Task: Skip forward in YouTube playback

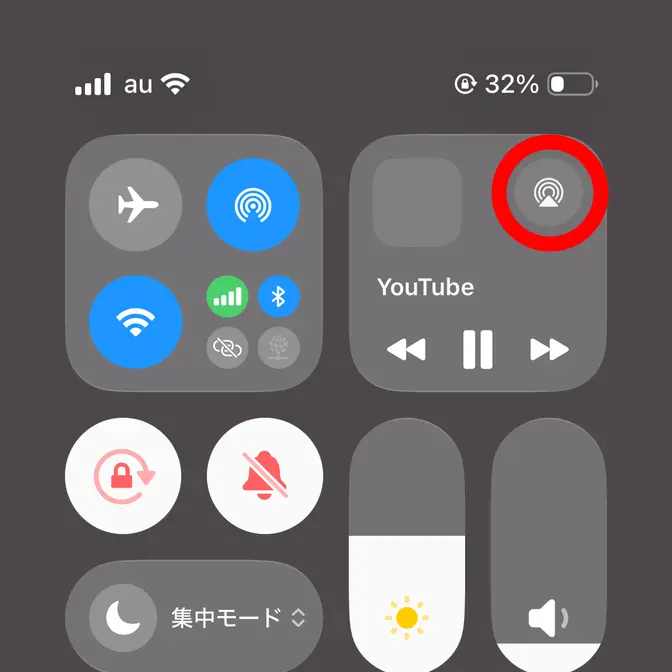Action: point(549,350)
